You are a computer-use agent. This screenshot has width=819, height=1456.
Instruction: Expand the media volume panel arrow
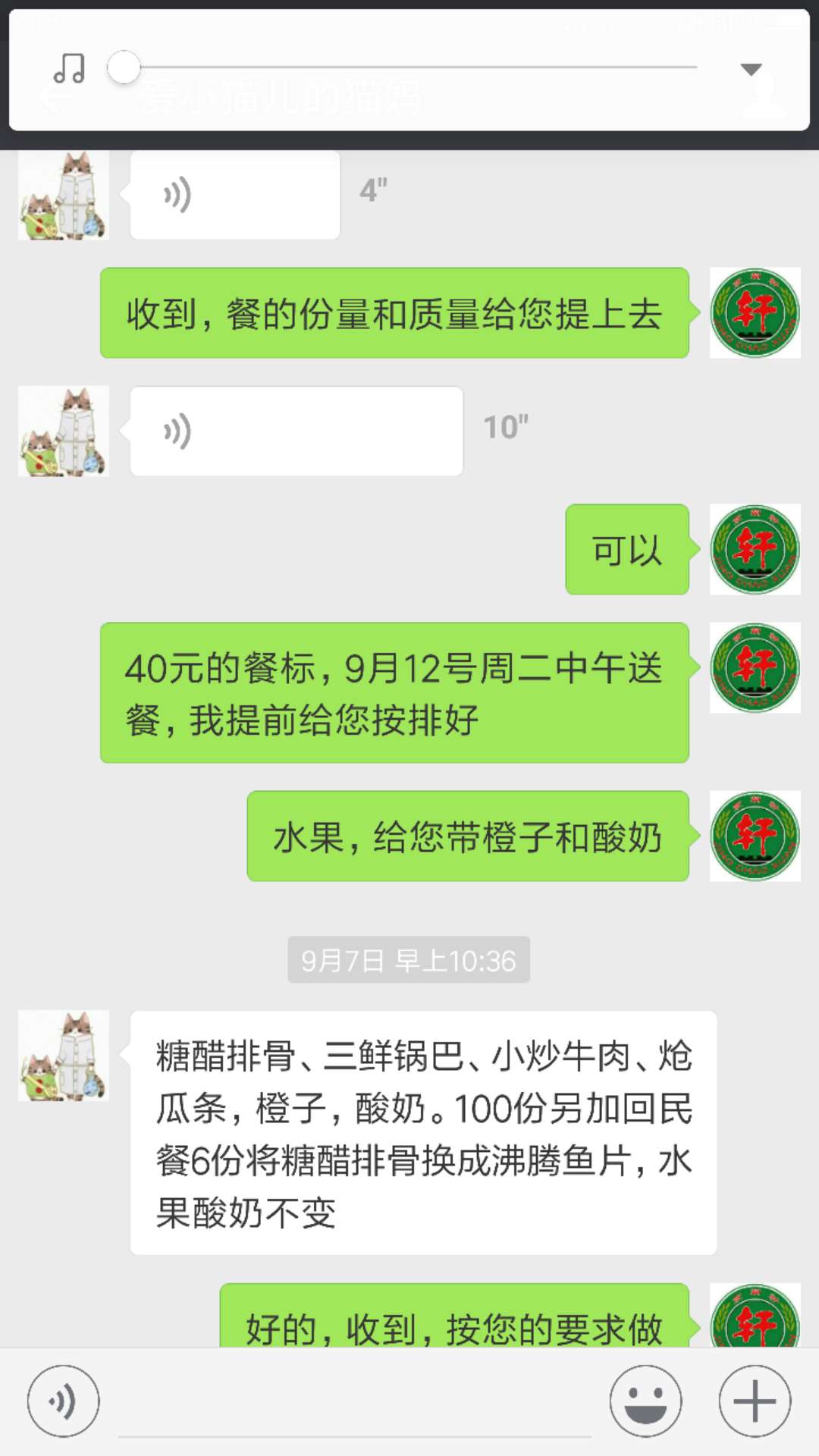pyautogui.click(x=751, y=70)
